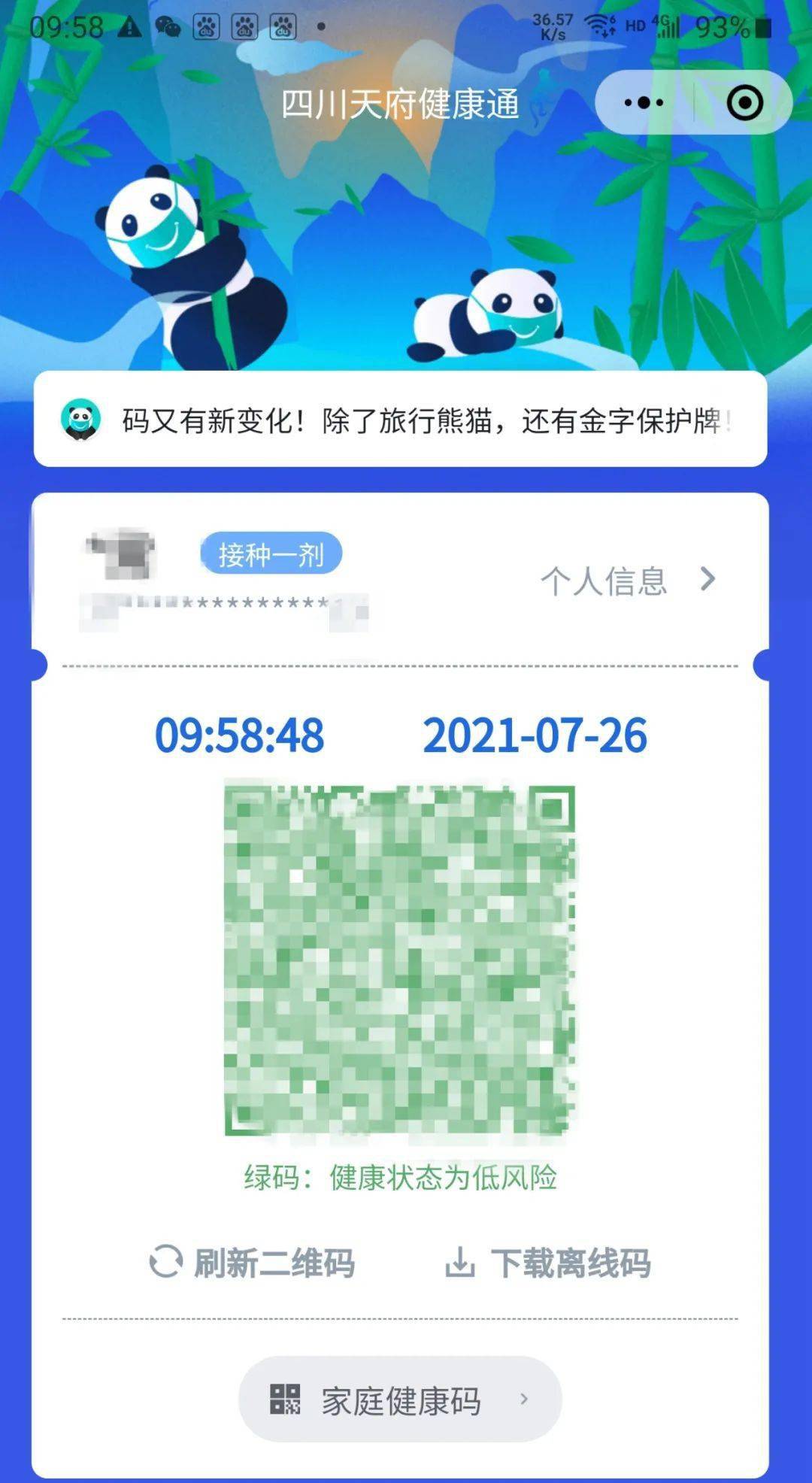This screenshot has width=812, height=1483.
Task: Download the offline code with 下载离线码
Action: pos(548,1263)
